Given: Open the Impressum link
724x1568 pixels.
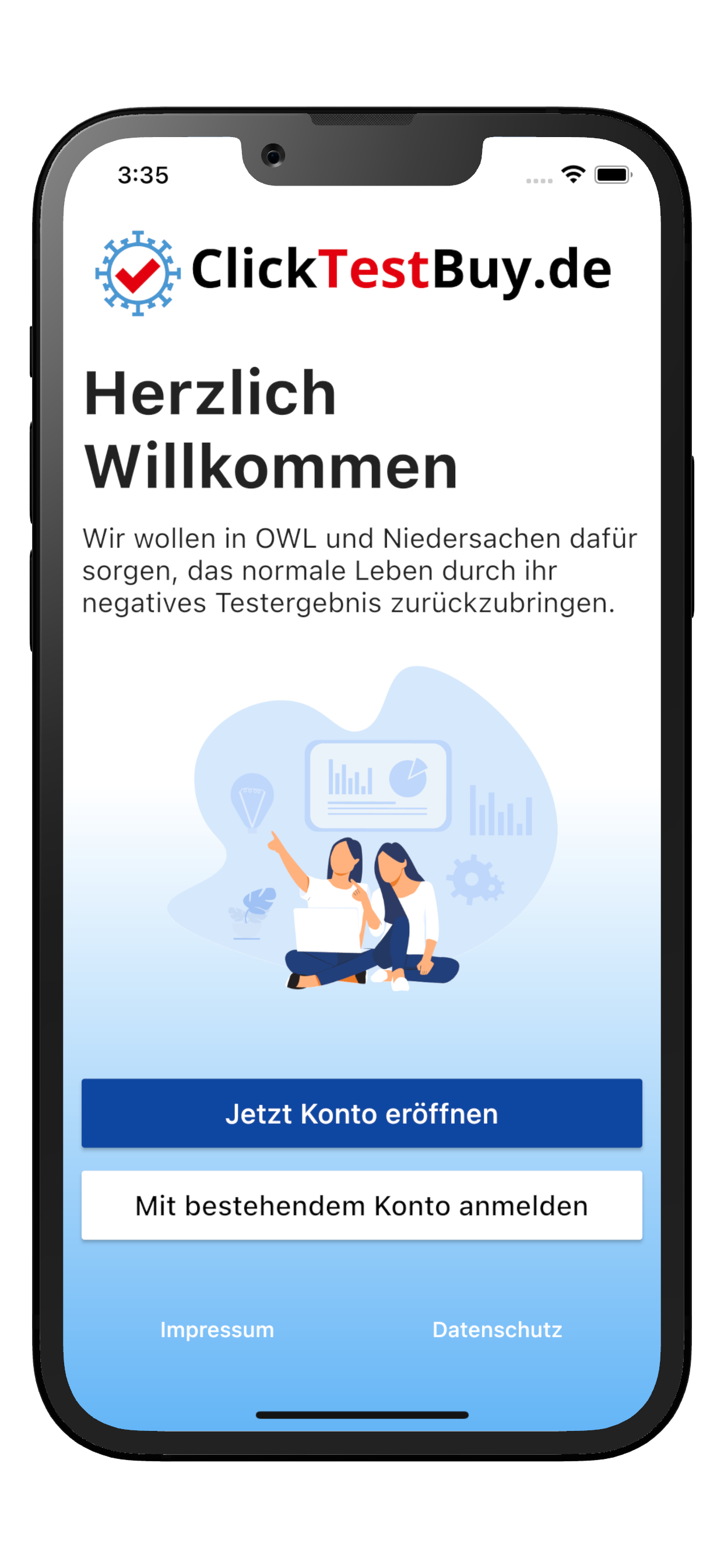Looking at the screenshot, I should coord(217,1329).
